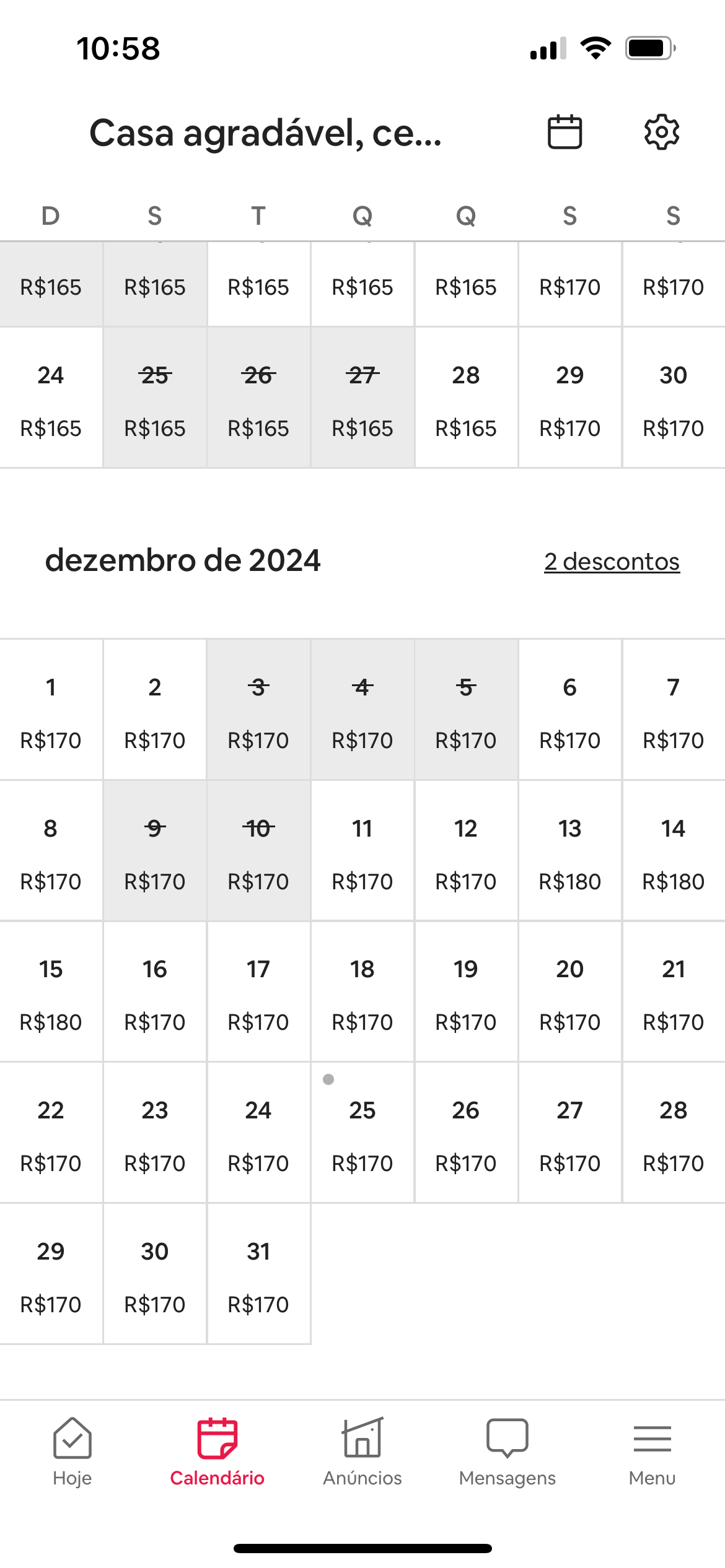Image resolution: width=725 pixels, height=1568 pixels.
Task: Select December 31 in the calendar
Action: [258, 1274]
